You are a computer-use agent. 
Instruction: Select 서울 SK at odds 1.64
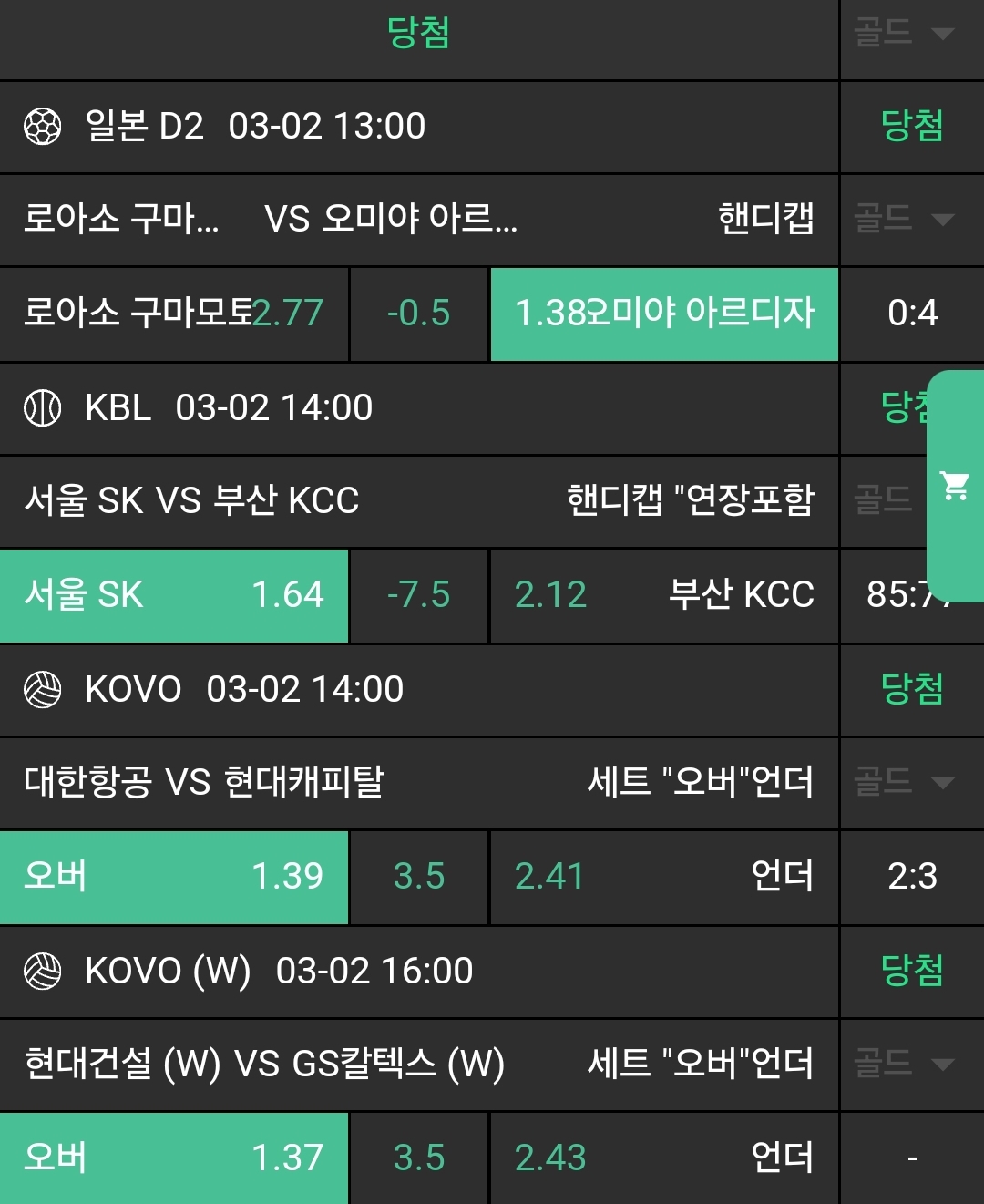click(x=174, y=595)
